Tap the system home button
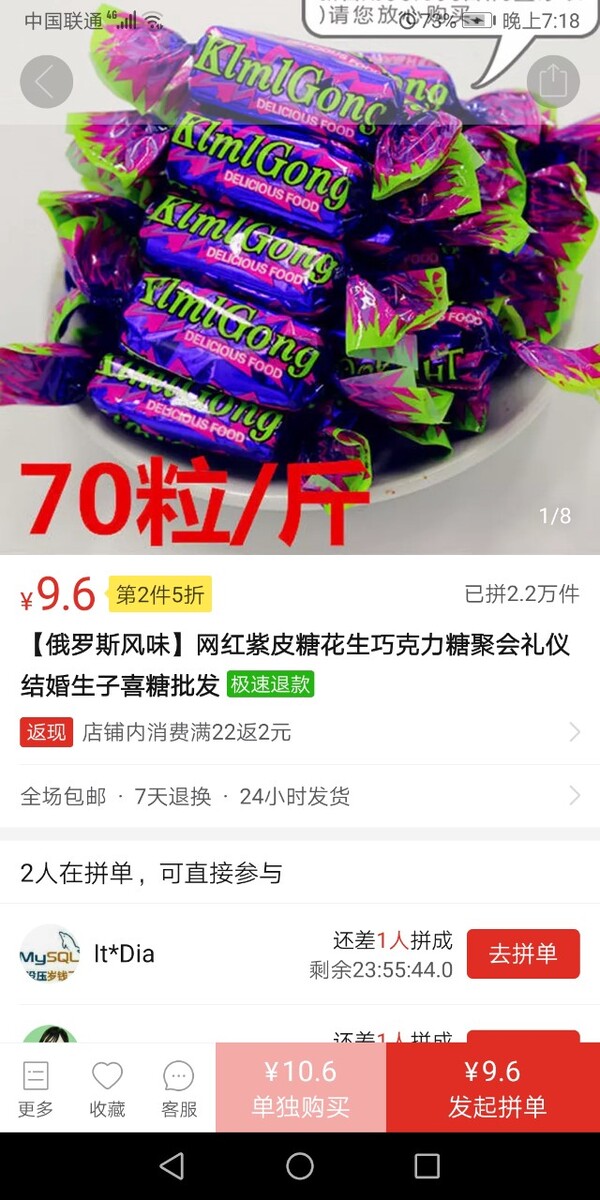This screenshot has height=1200, width=600. pyautogui.click(x=300, y=1166)
